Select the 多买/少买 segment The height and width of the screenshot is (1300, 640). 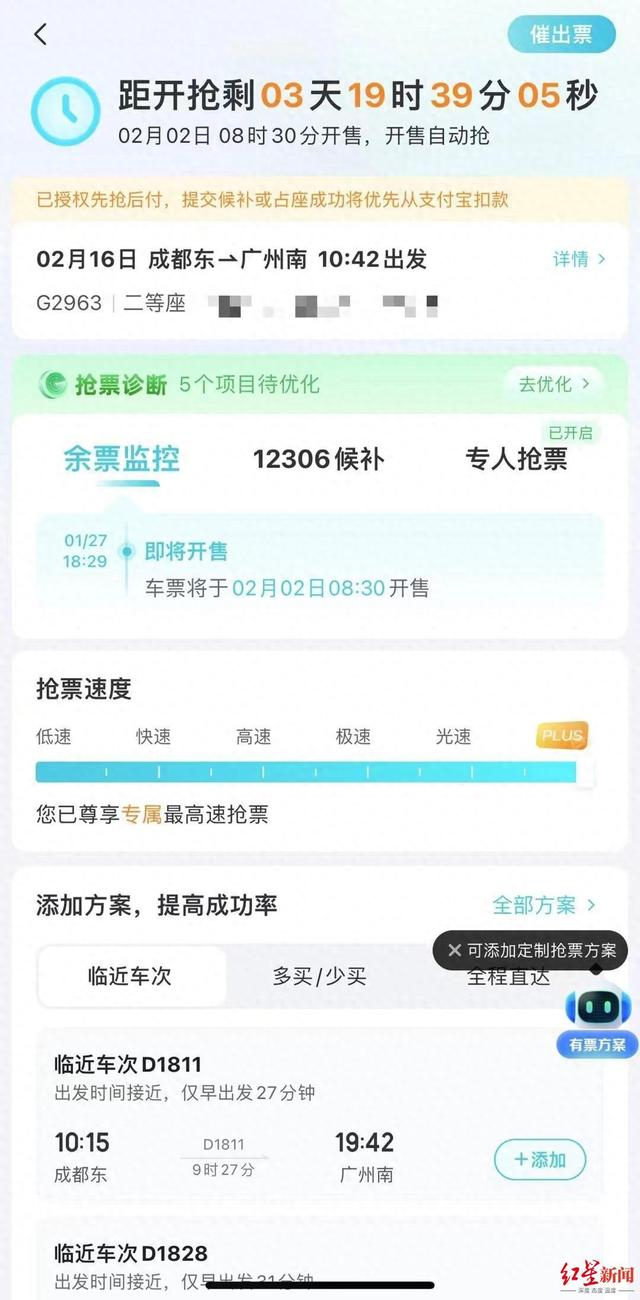(x=319, y=977)
